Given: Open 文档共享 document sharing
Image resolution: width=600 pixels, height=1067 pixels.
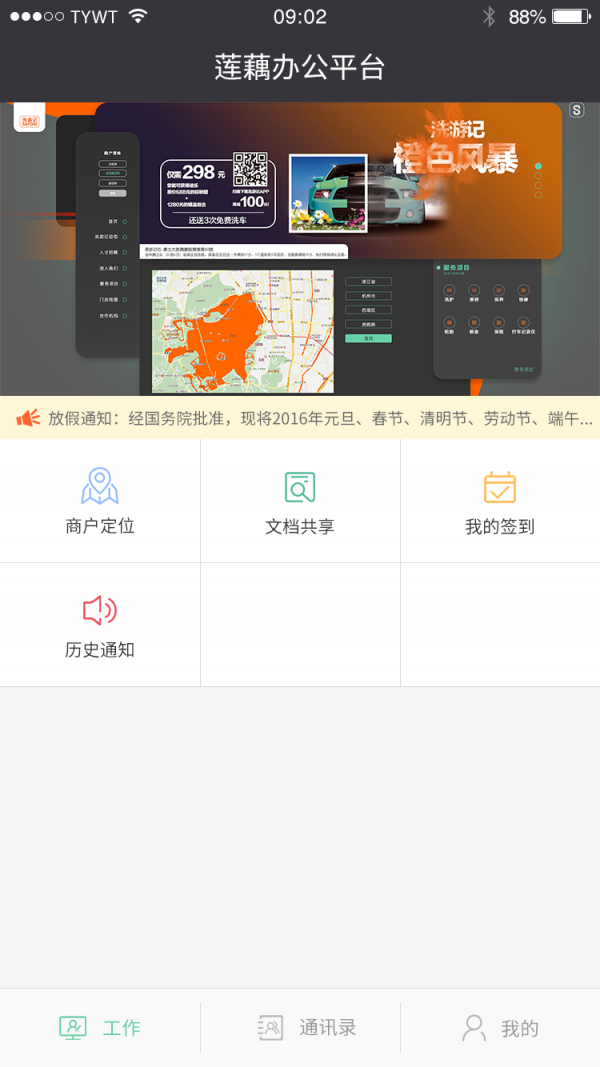Looking at the screenshot, I should point(300,501).
